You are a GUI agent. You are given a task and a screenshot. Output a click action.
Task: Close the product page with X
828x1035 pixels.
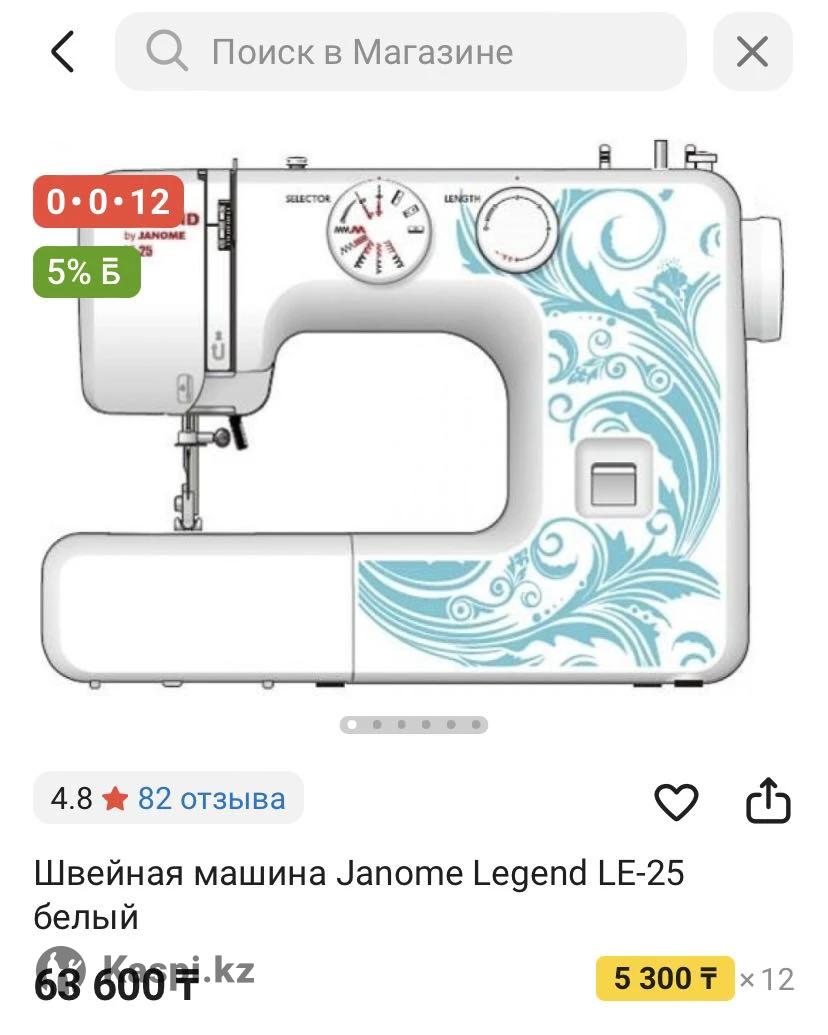pos(752,52)
